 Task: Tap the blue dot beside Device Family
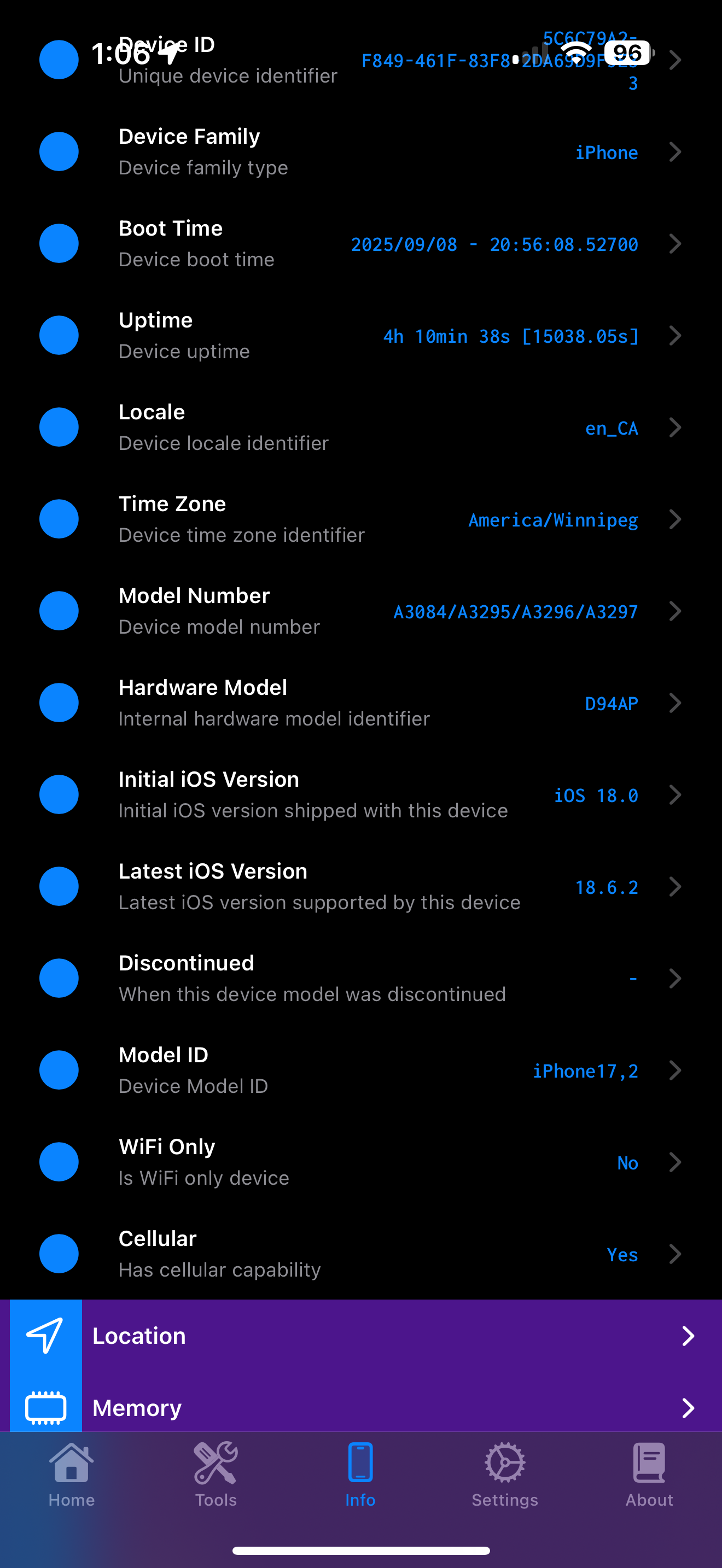coord(59,151)
